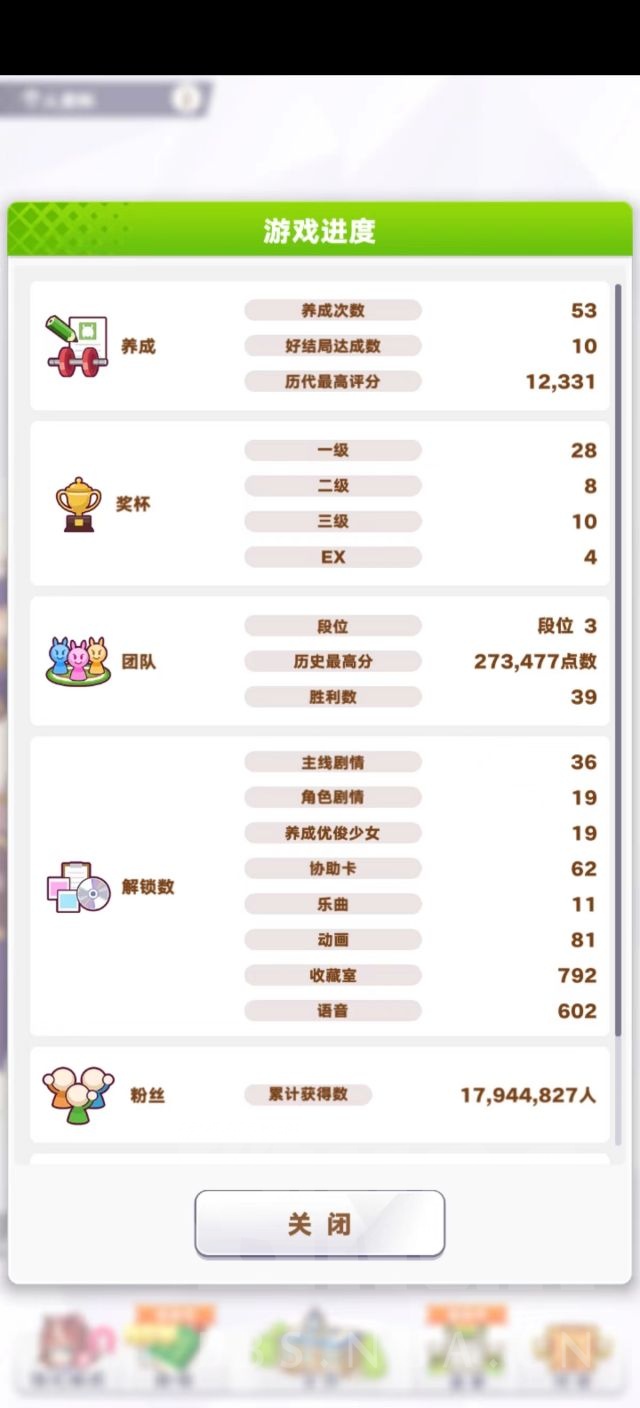
Task: Close the game progress dialog via 关闭
Action: [319, 1223]
